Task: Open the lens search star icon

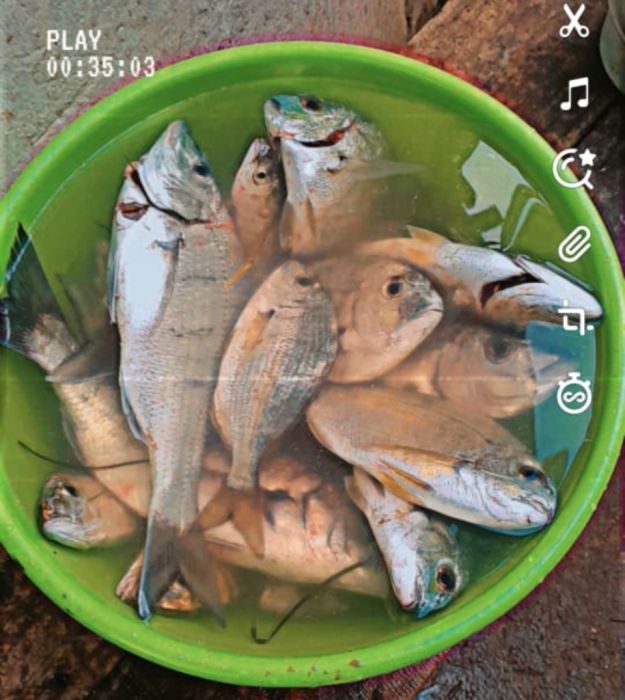Action: [x=573, y=168]
